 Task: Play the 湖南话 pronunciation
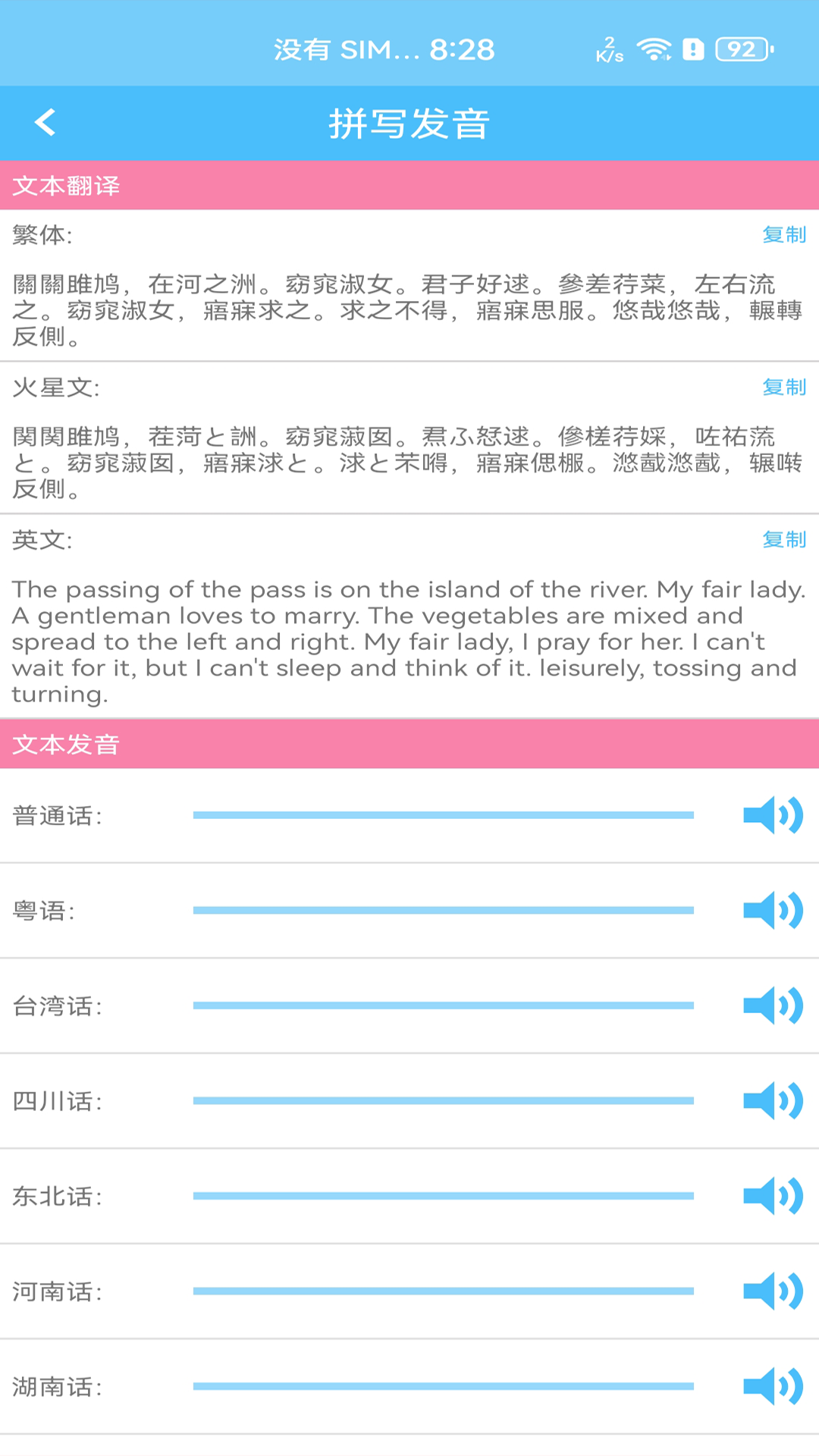pos(773,1386)
